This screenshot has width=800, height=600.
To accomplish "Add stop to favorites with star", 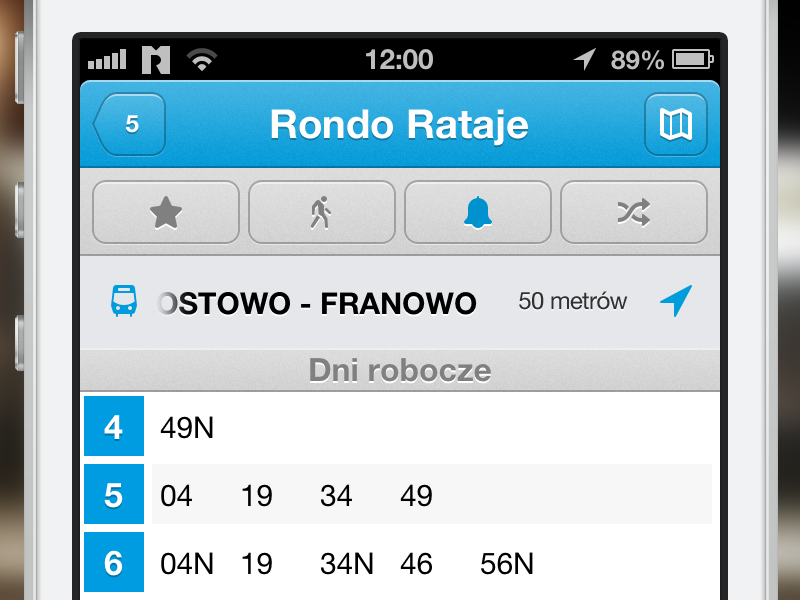I will point(166,212).
